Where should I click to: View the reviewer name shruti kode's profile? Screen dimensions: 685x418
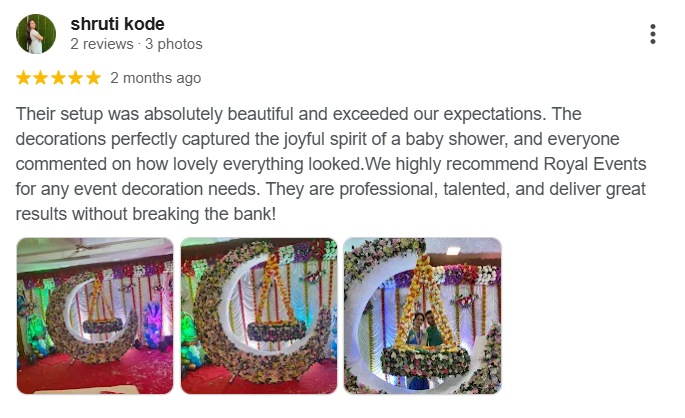click(117, 24)
